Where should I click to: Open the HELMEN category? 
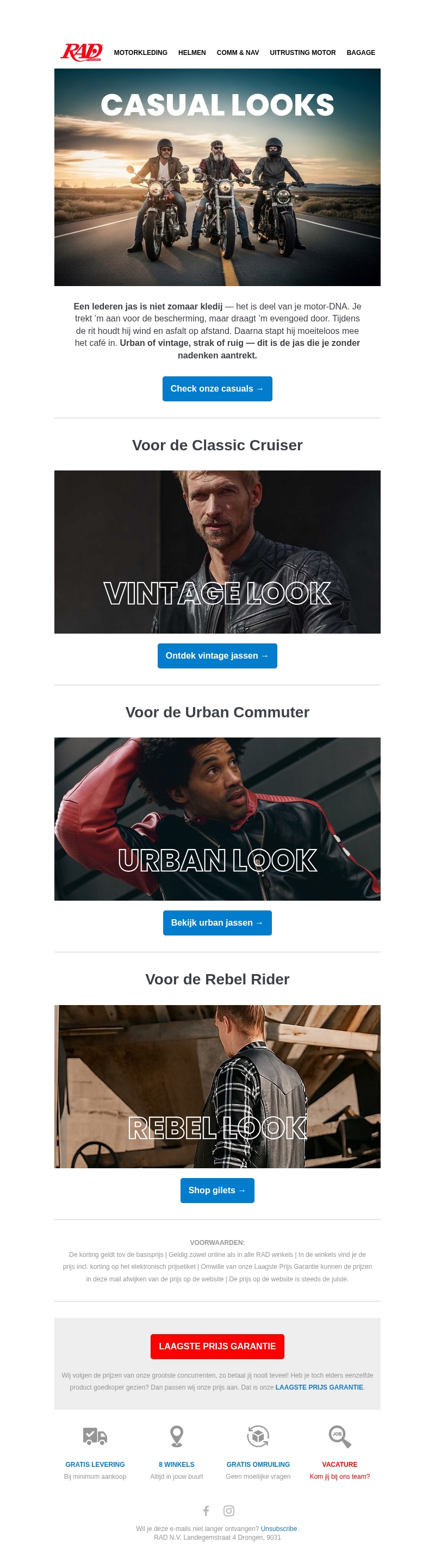[x=191, y=53]
